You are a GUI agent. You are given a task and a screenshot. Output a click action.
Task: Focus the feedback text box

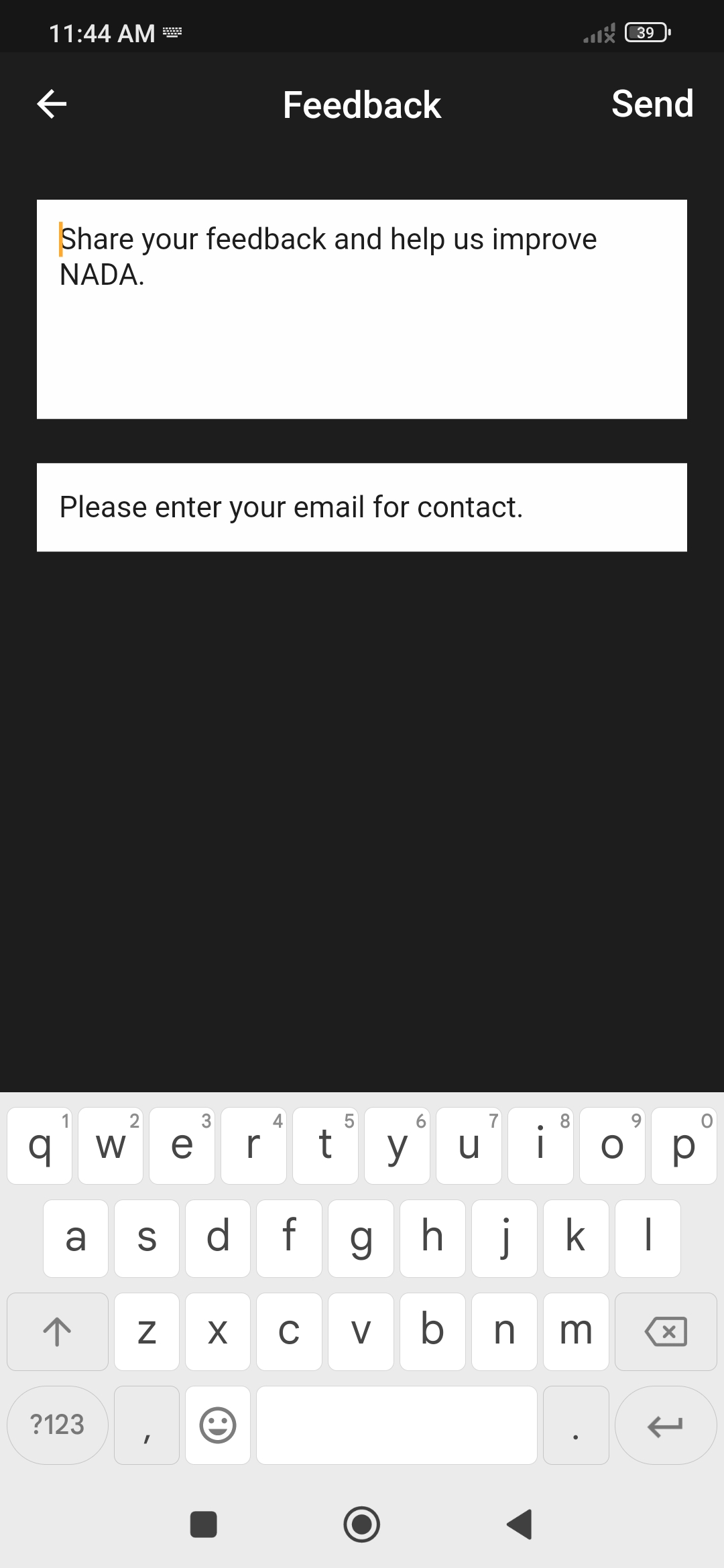[362, 309]
